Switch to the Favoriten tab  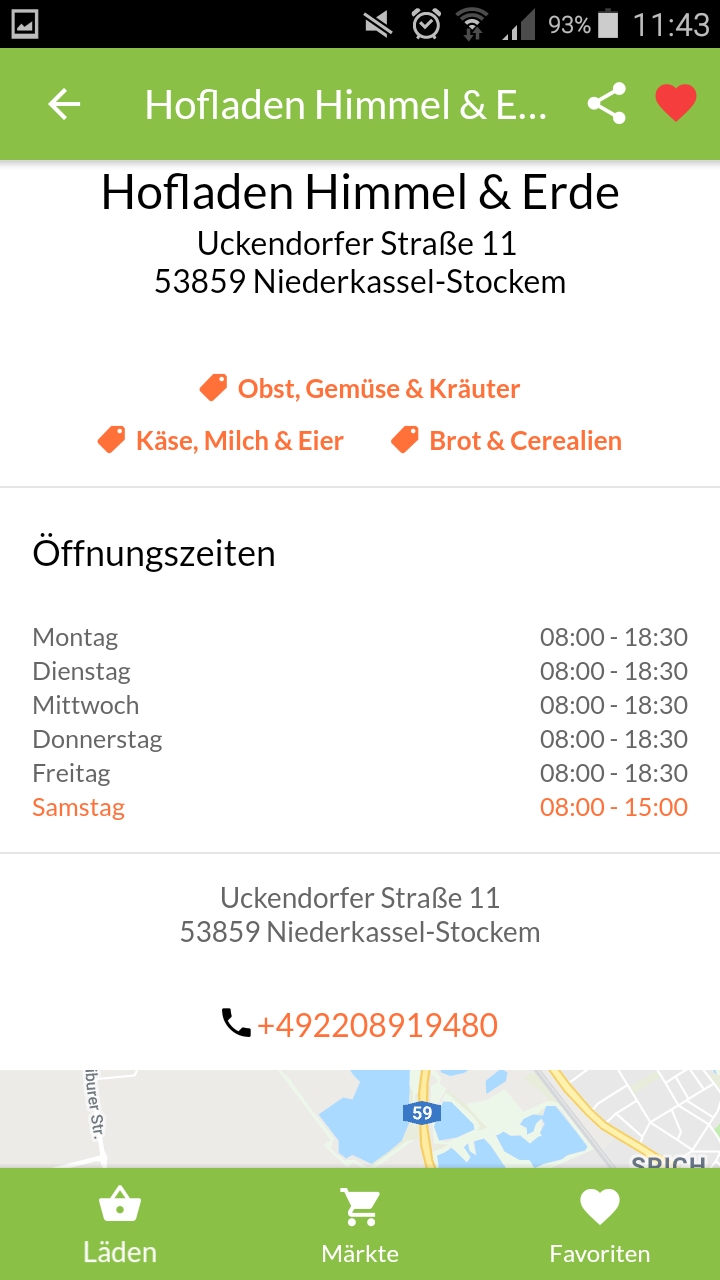(600, 1225)
